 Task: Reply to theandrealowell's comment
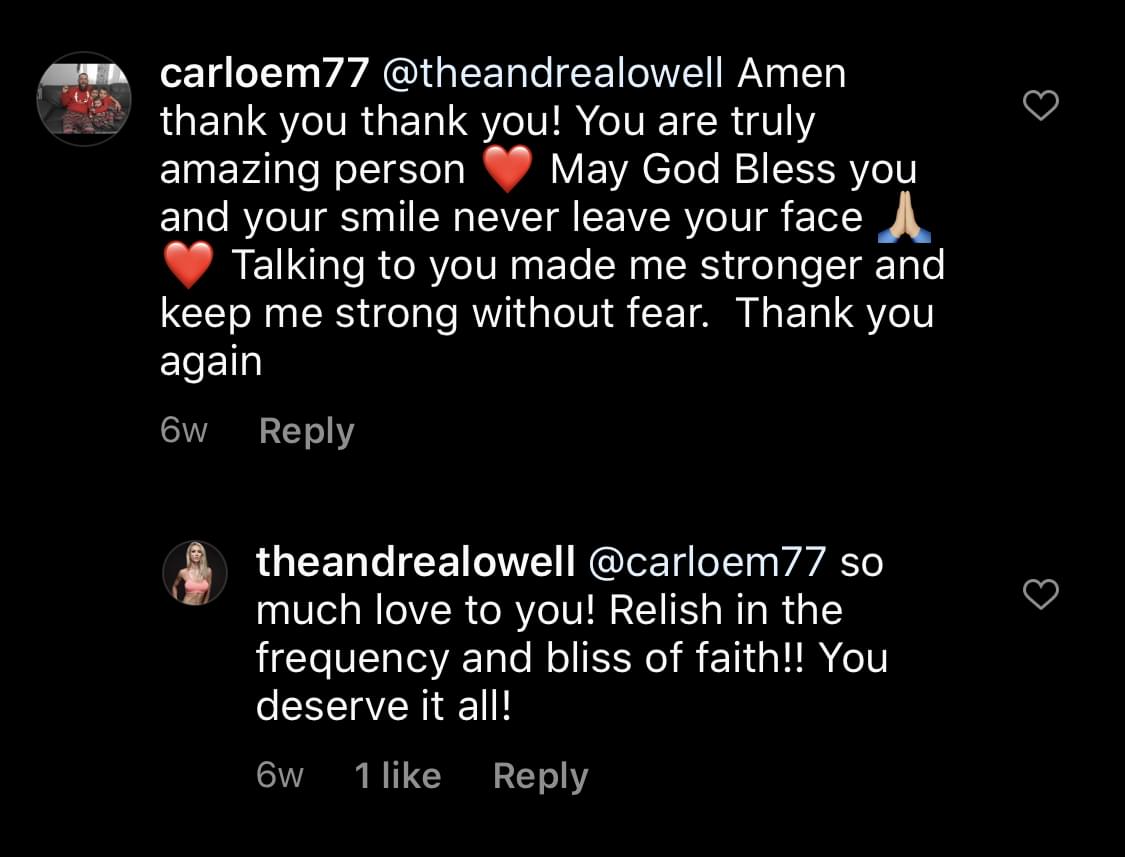click(540, 776)
